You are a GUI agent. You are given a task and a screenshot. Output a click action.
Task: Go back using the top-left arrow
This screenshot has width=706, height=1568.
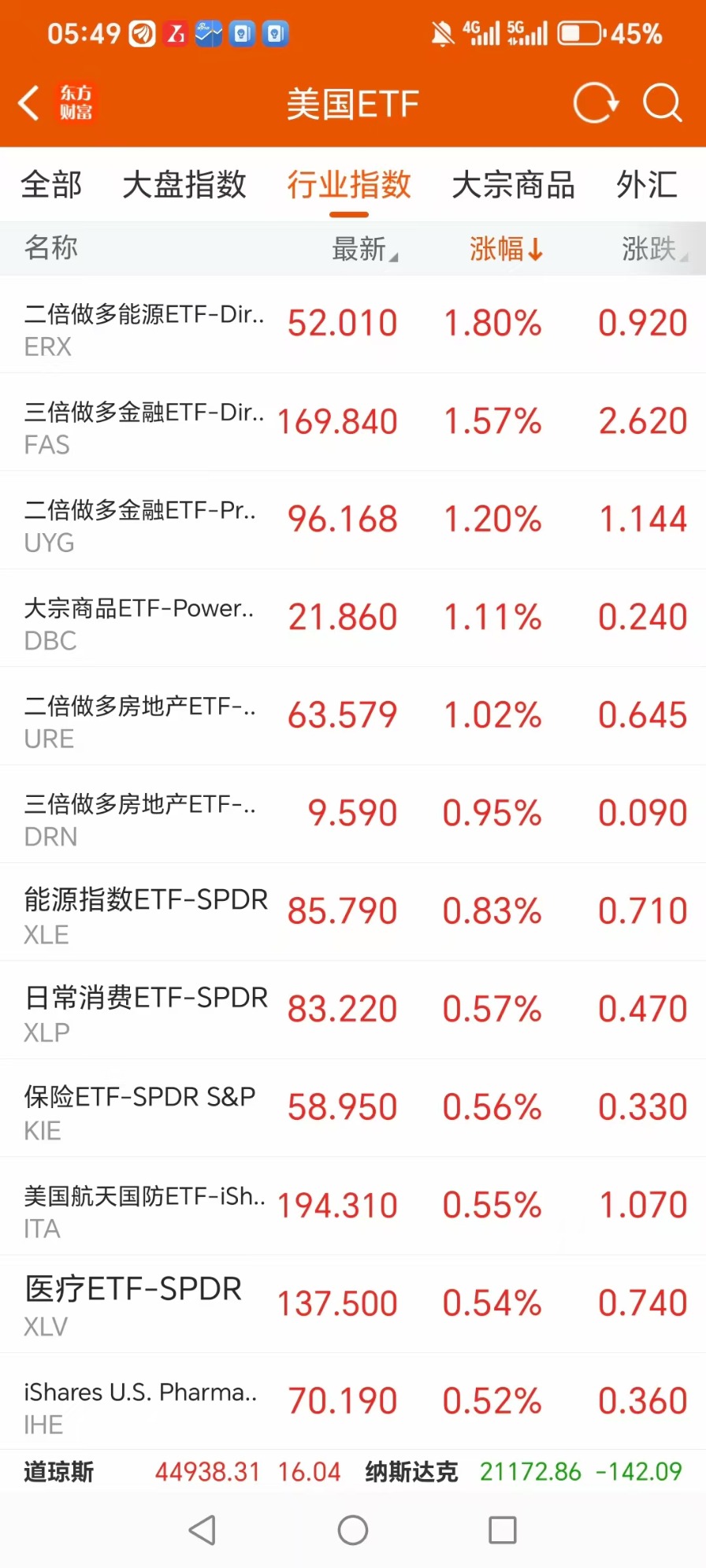(29, 103)
